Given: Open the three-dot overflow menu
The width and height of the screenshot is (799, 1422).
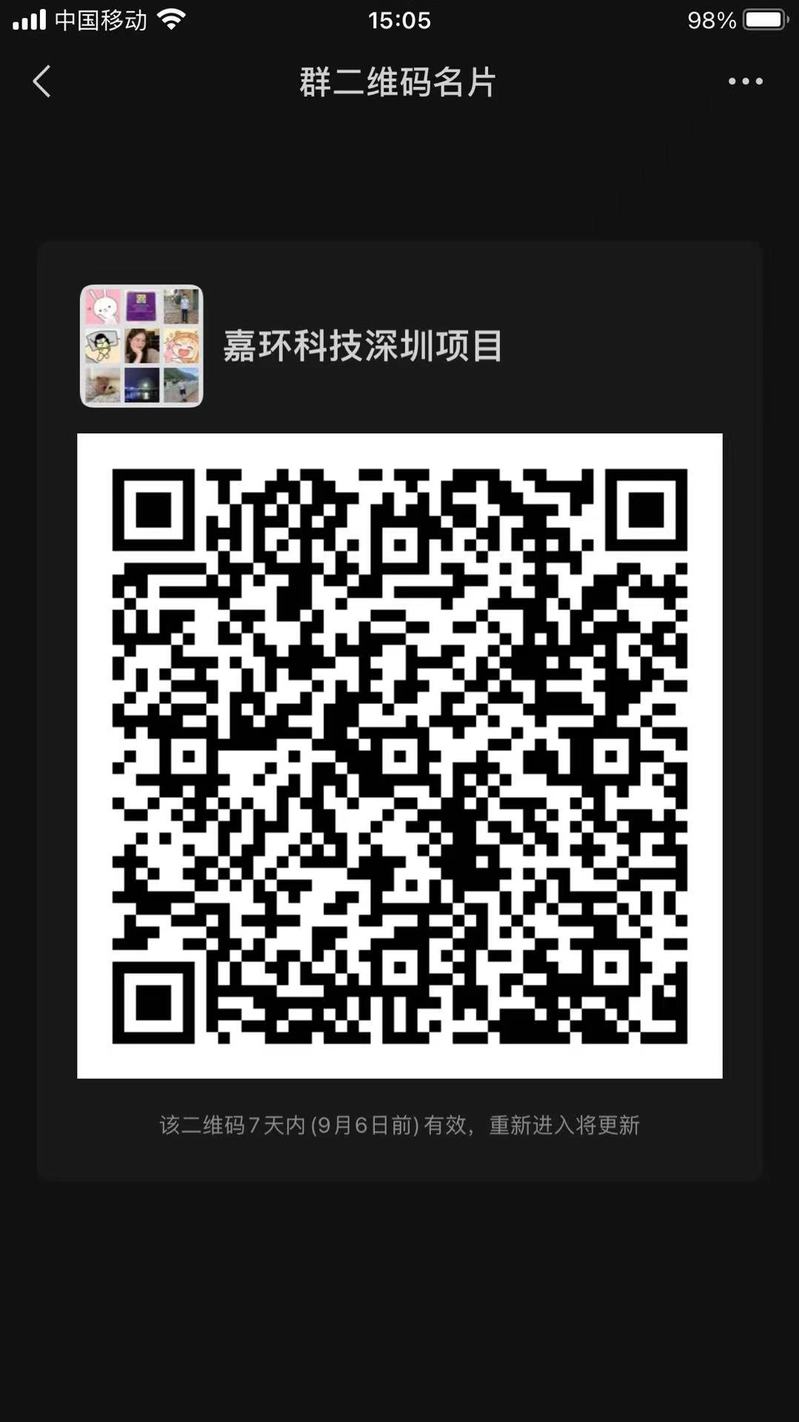Looking at the screenshot, I should pos(745,82).
